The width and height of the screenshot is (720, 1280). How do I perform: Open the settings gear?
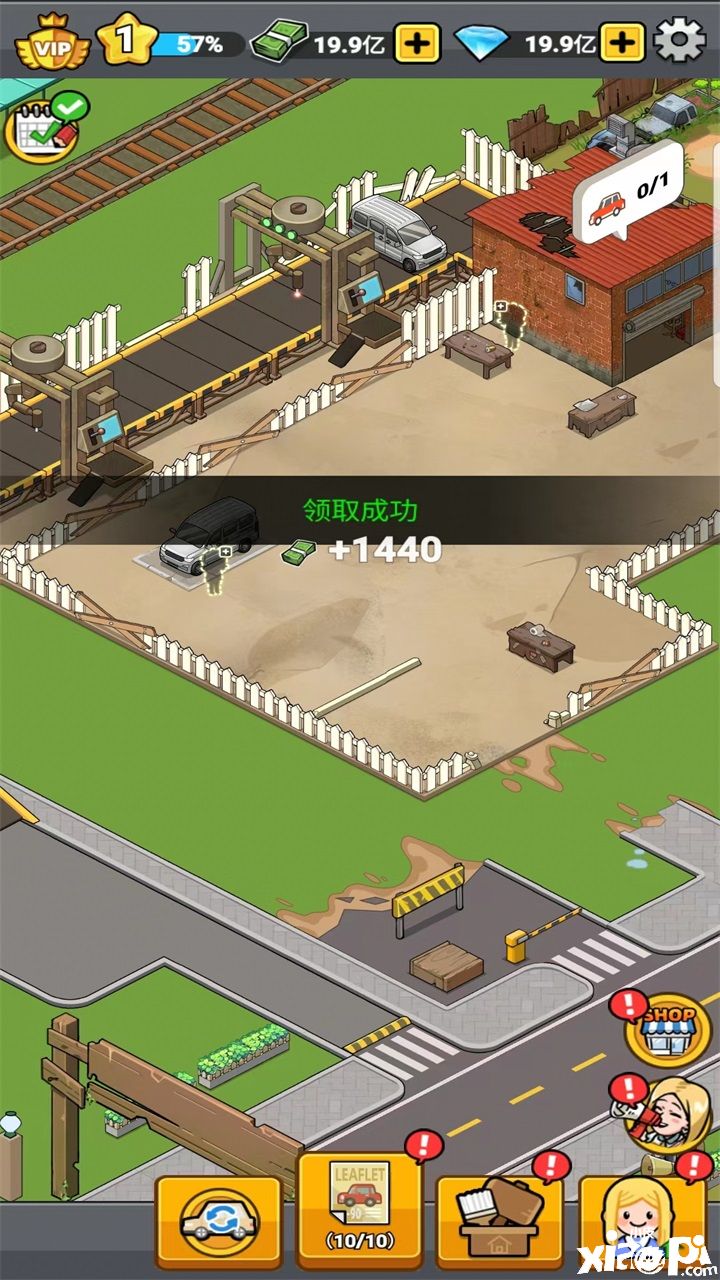pyautogui.click(x=679, y=42)
